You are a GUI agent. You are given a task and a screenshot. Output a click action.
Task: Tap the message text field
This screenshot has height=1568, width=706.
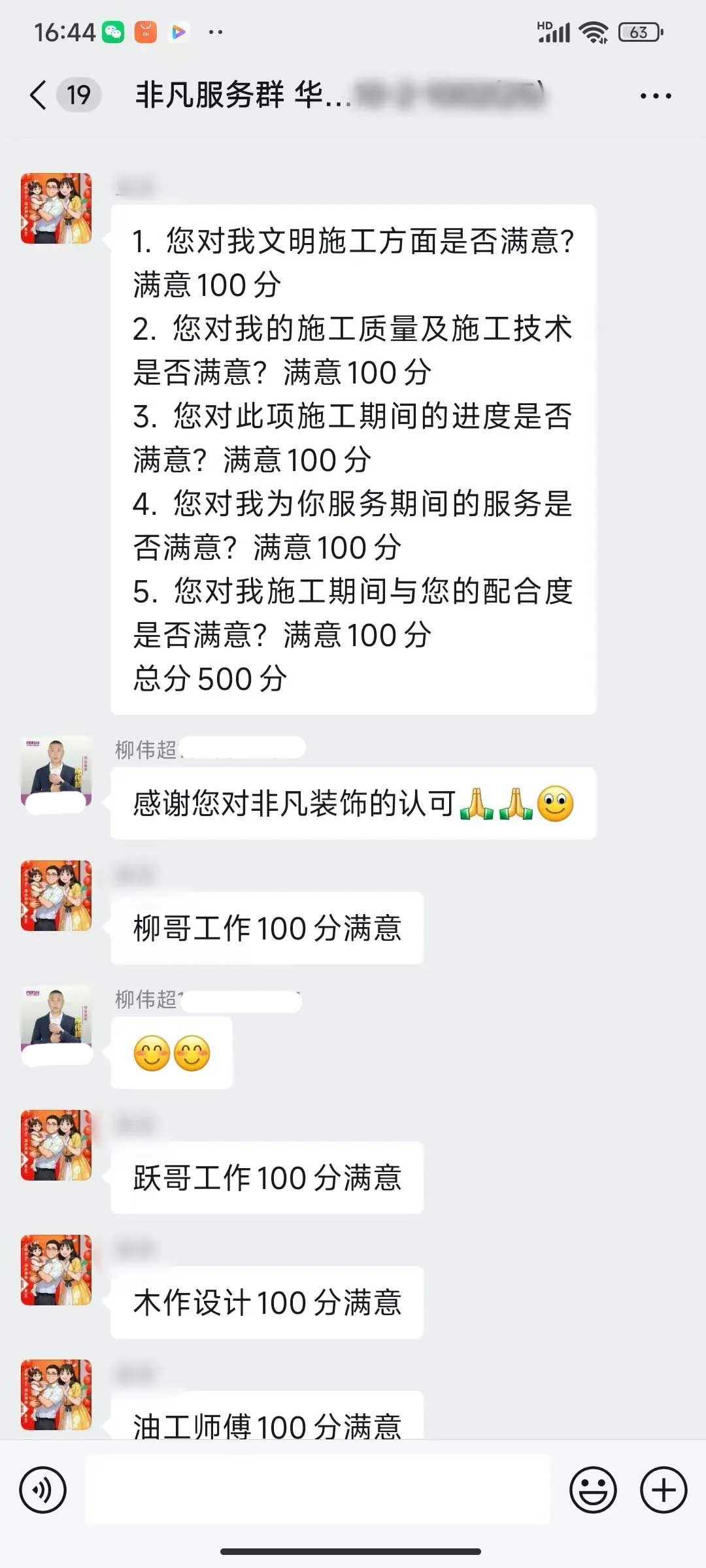(318, 1490)
